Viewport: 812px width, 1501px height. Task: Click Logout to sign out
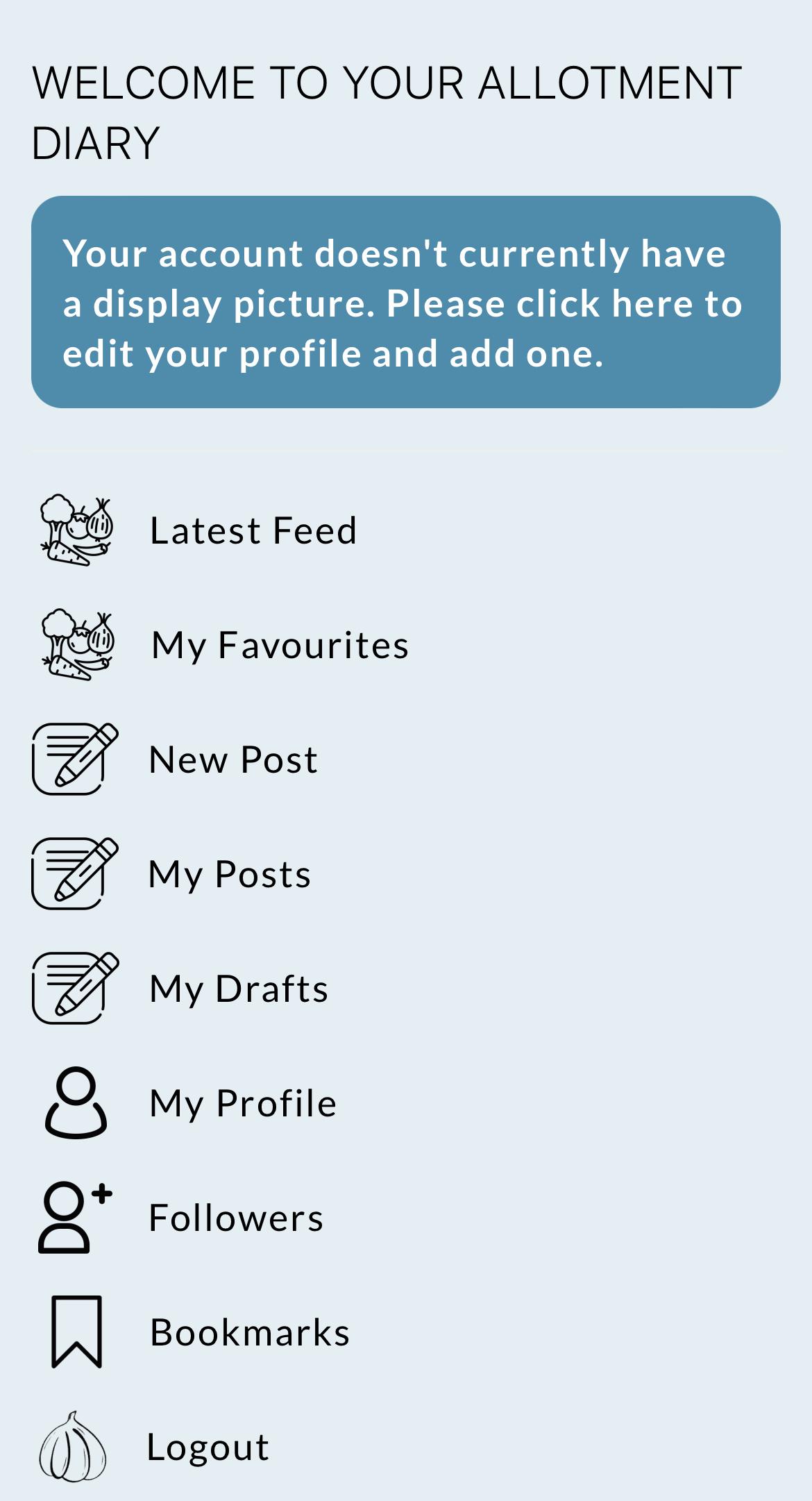coord(208,1448)
